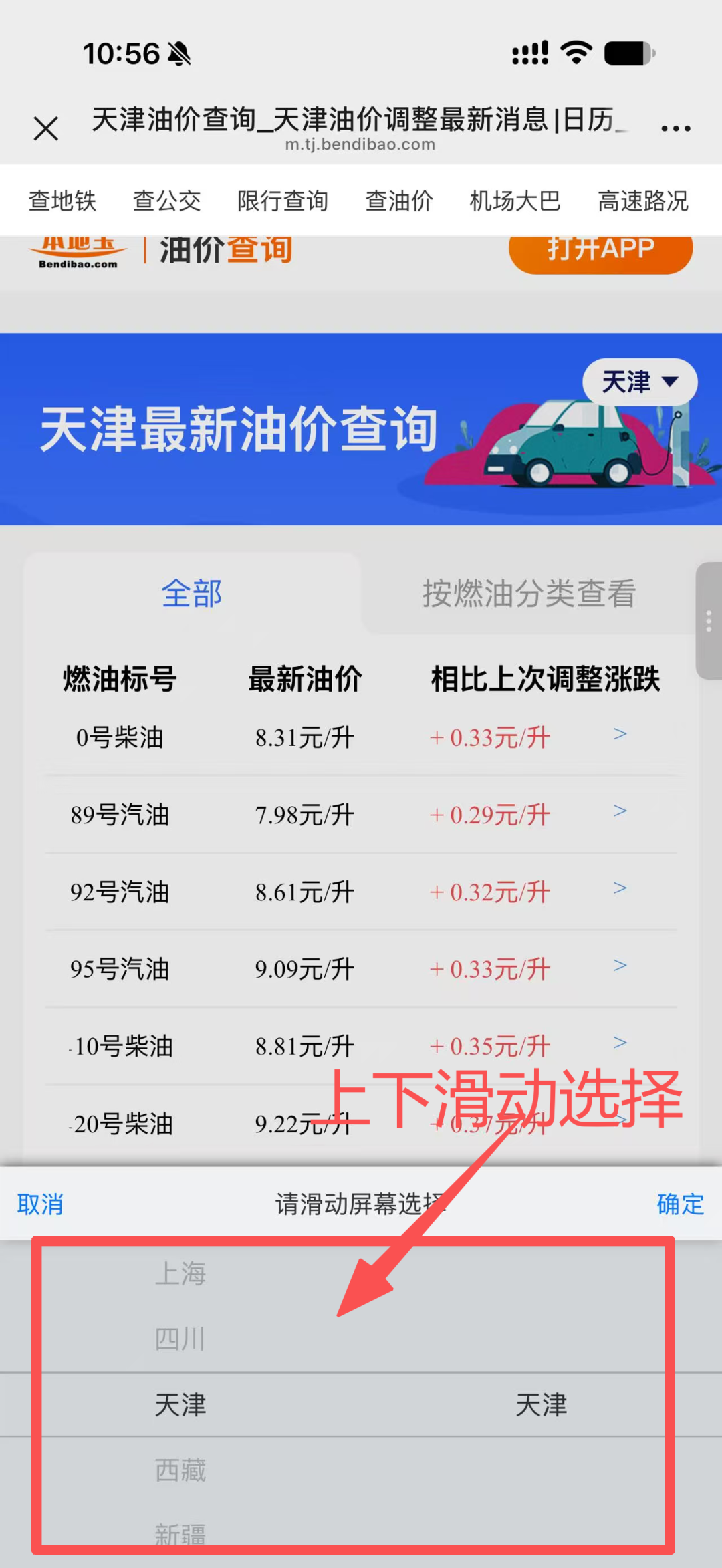Pick 西藏 in the province picker
Screen dimensions: 722x1568
click(180, 1470)
